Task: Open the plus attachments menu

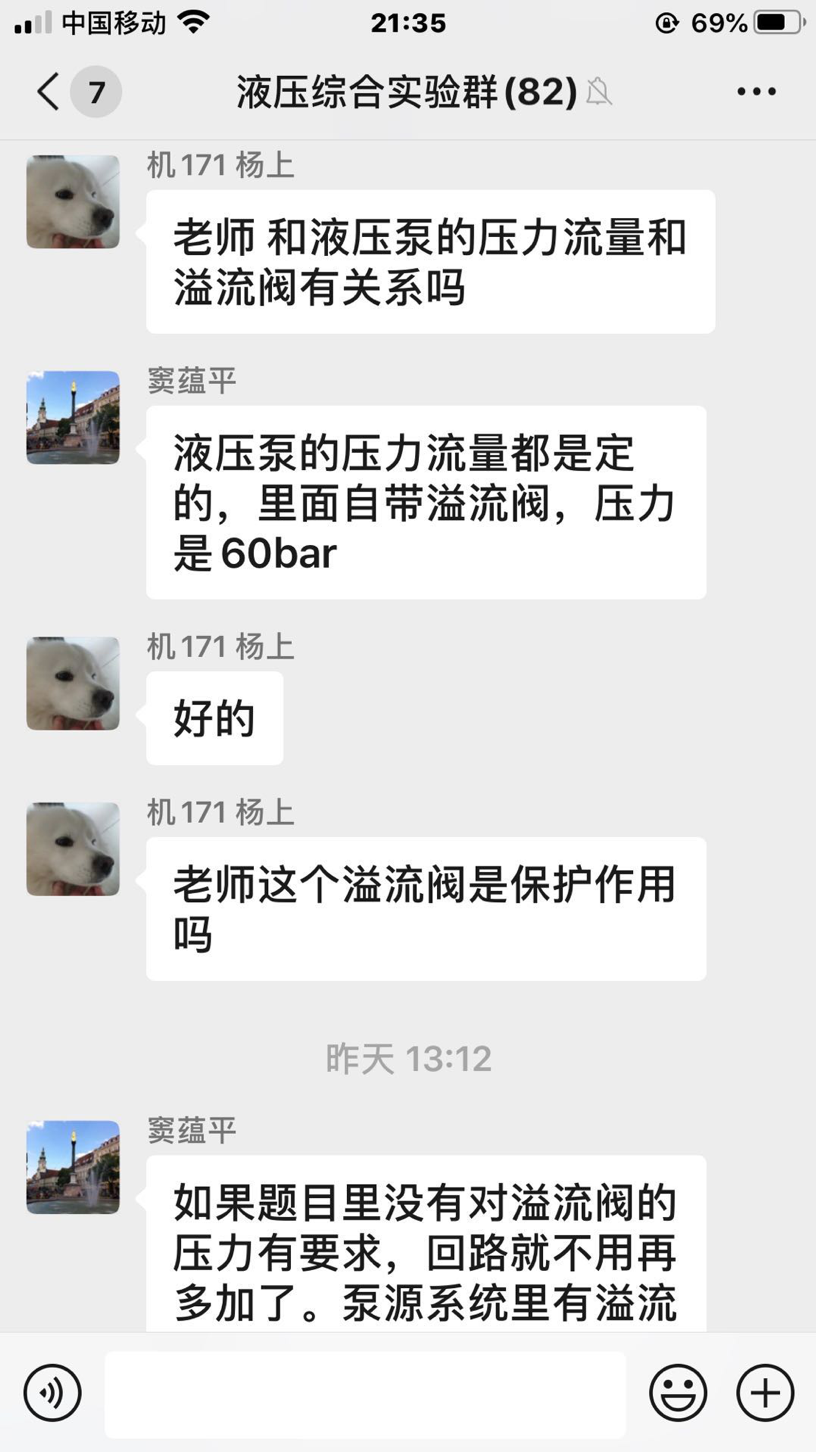Action: click(x=765, y=1392)
